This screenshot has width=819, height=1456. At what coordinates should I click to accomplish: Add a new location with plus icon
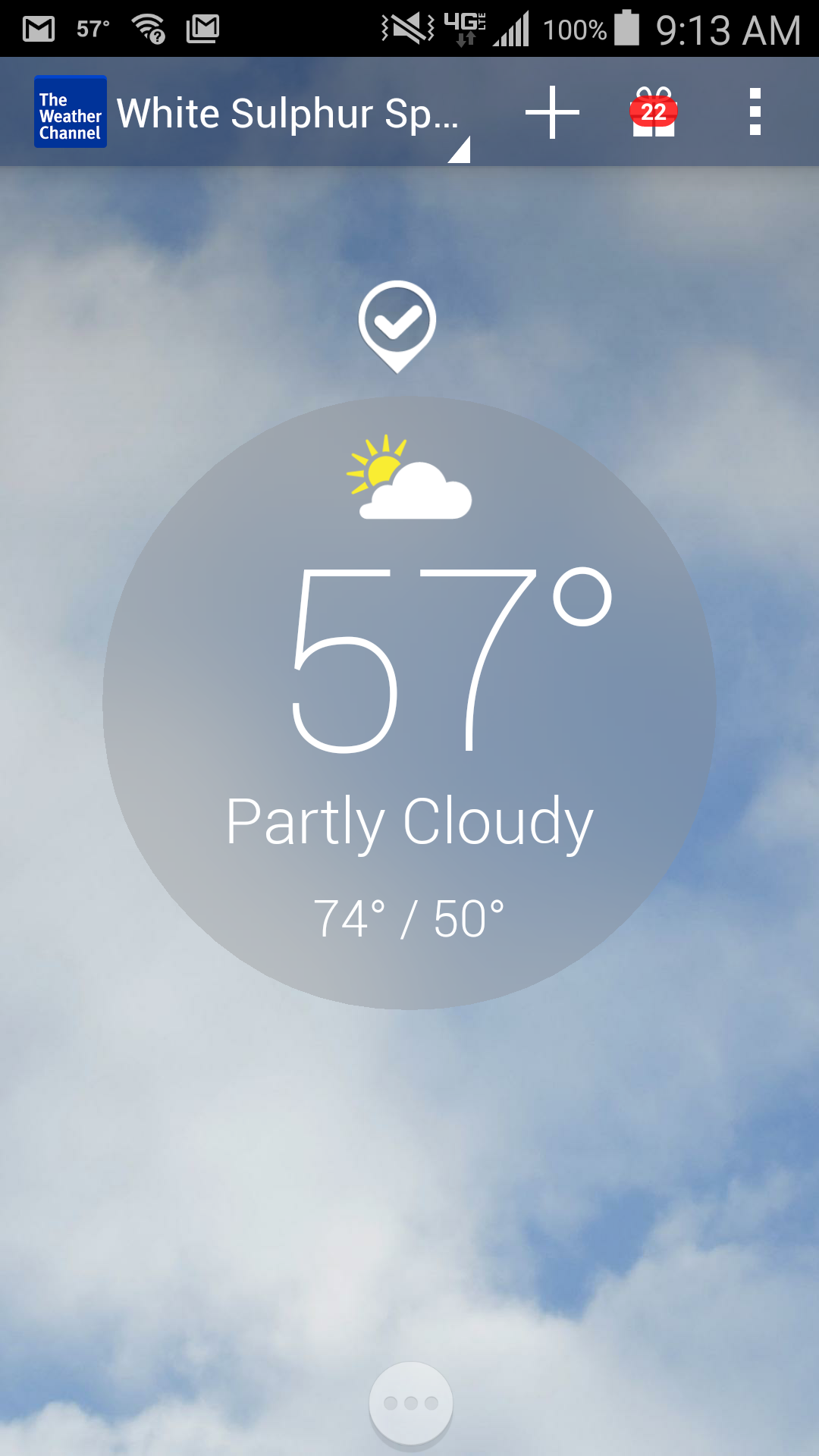click(x=552, y=112)
